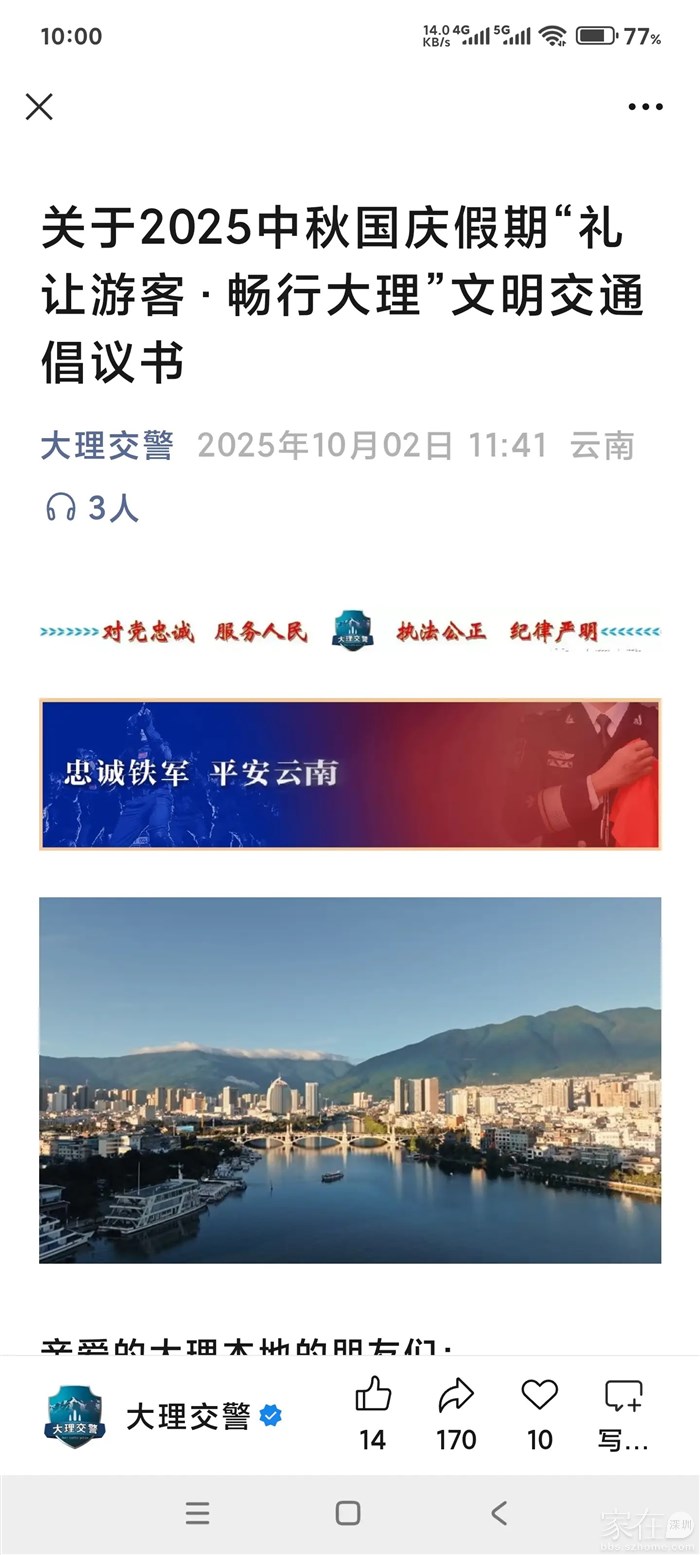Tap the headphone listen icon
Viewport: 700px width, 1555px height.
click(61, 508)
